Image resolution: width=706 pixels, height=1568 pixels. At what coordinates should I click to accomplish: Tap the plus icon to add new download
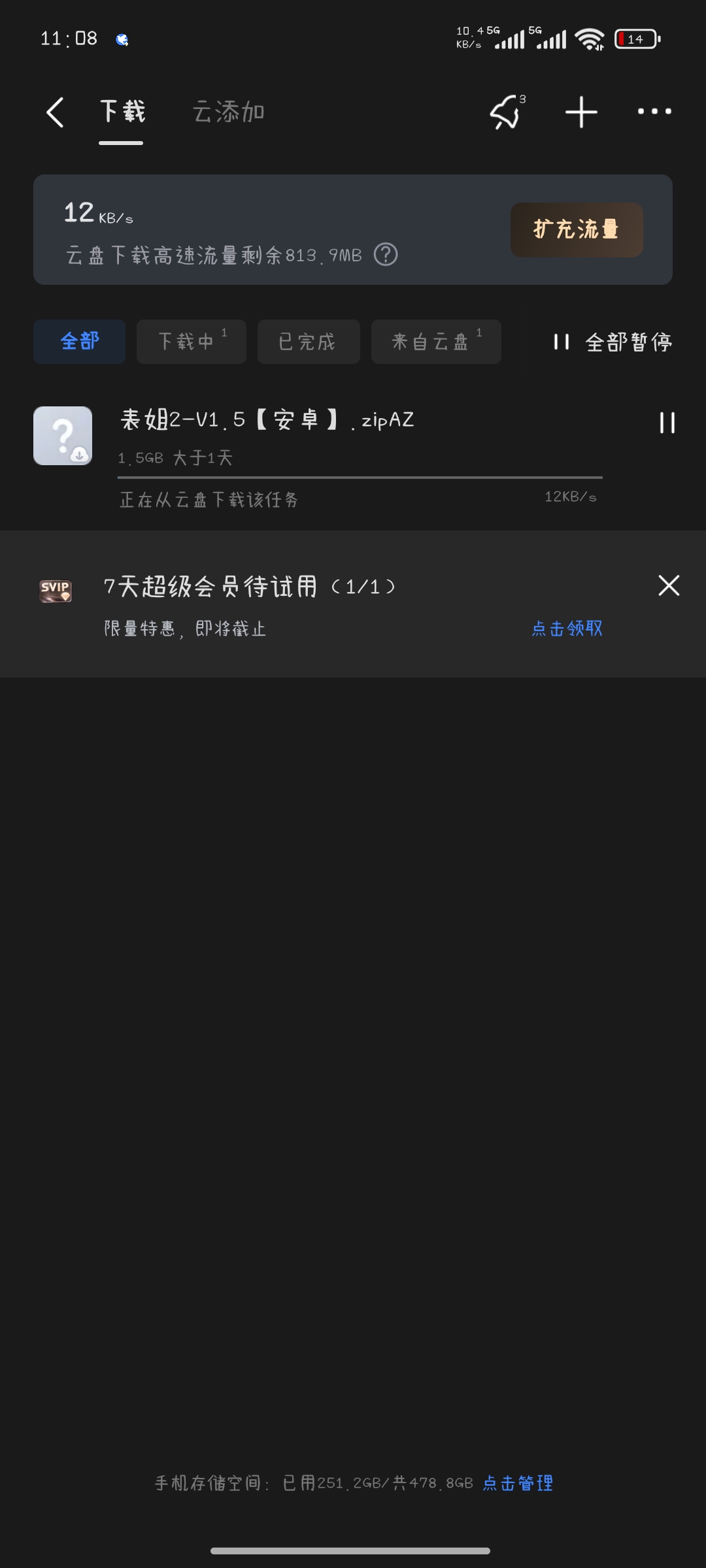581,111
